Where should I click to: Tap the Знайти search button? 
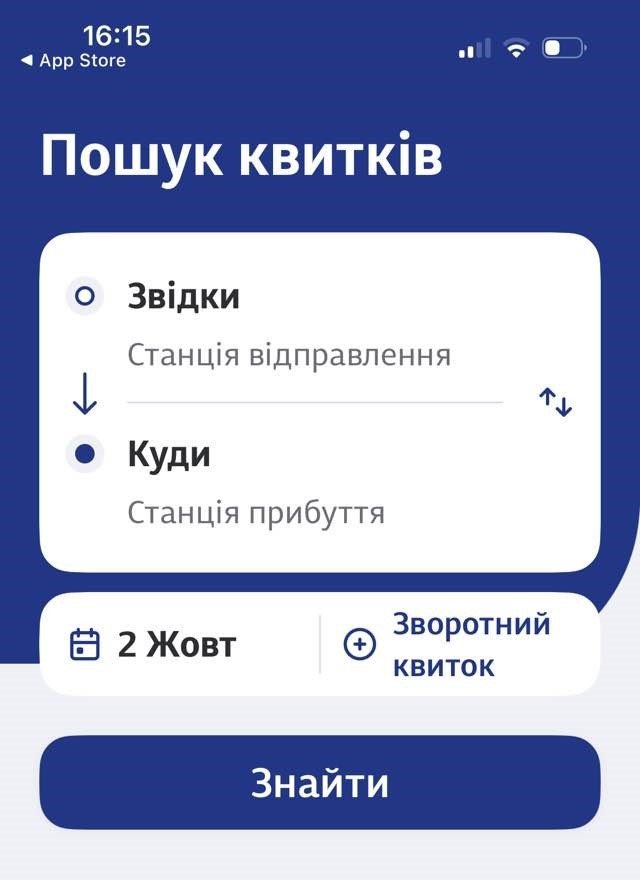(x=320, y=783)
